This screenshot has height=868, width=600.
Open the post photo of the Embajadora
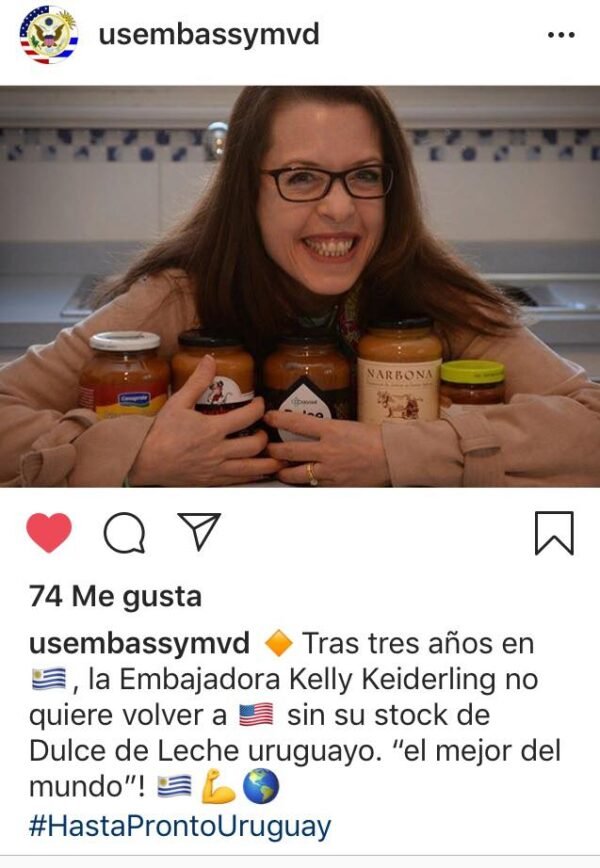(300, 285)
